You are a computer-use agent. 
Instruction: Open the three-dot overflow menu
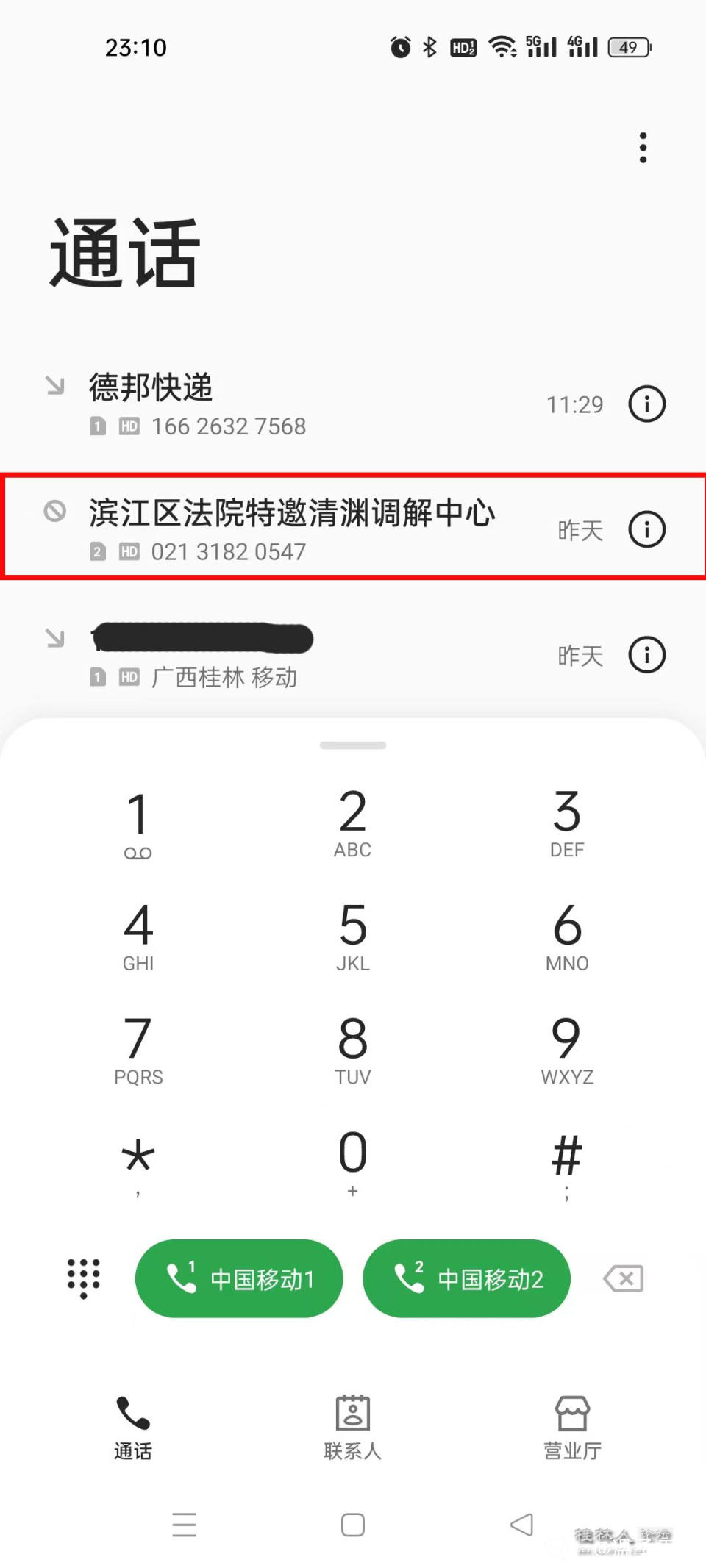643,148
